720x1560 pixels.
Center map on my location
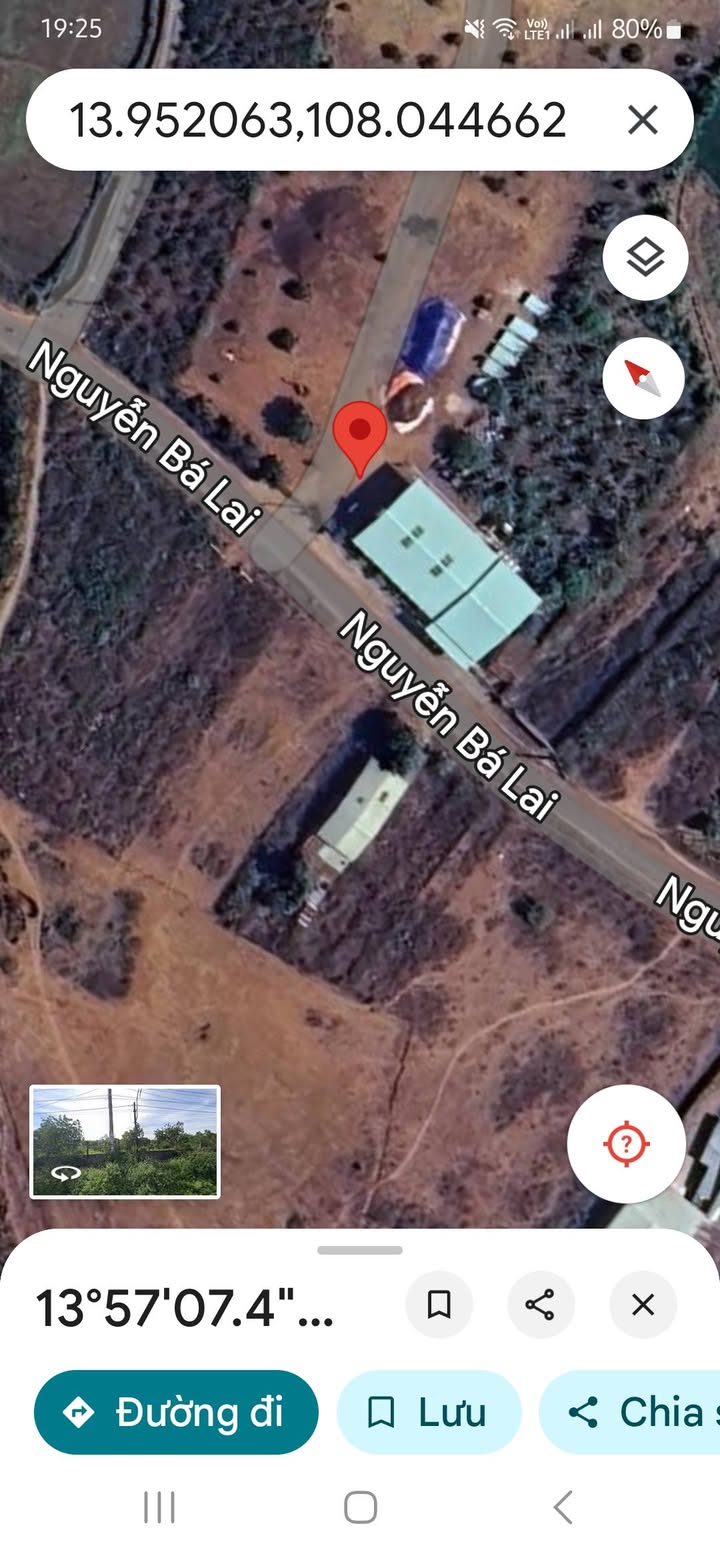click(626, 1143)
